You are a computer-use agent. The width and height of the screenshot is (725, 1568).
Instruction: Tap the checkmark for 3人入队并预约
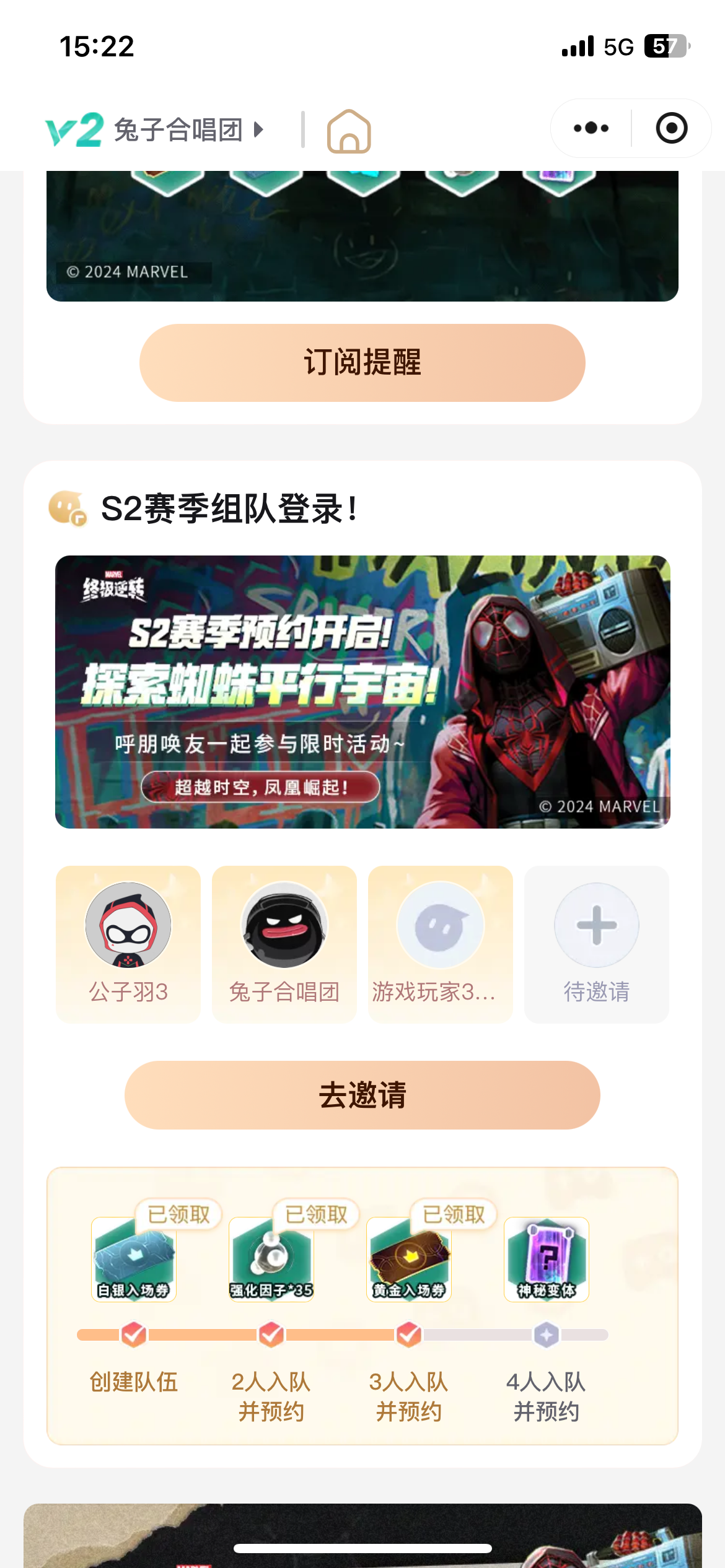(409, 1335)
